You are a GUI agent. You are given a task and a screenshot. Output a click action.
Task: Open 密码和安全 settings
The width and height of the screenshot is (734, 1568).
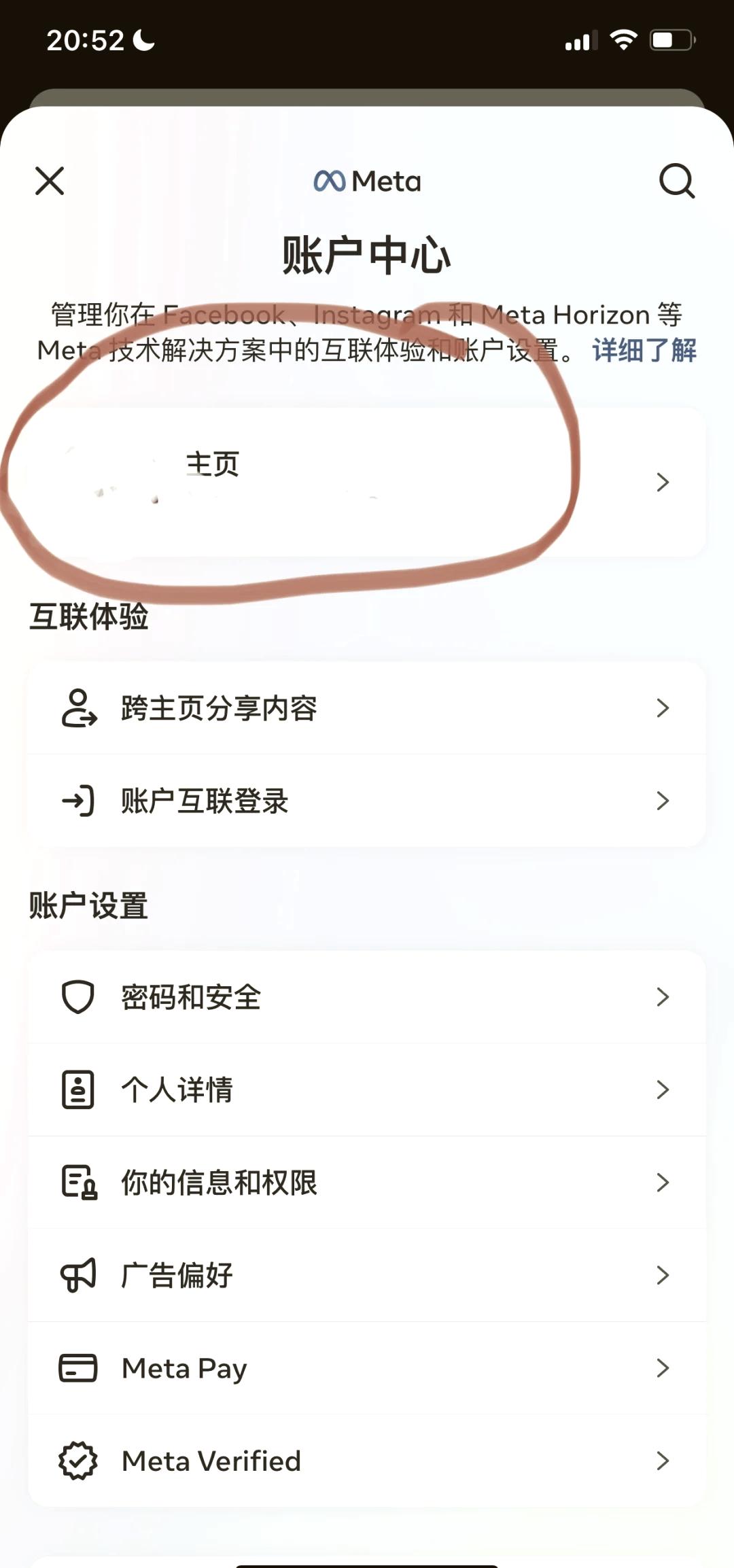pyautogui.click(x=367, y=997)
